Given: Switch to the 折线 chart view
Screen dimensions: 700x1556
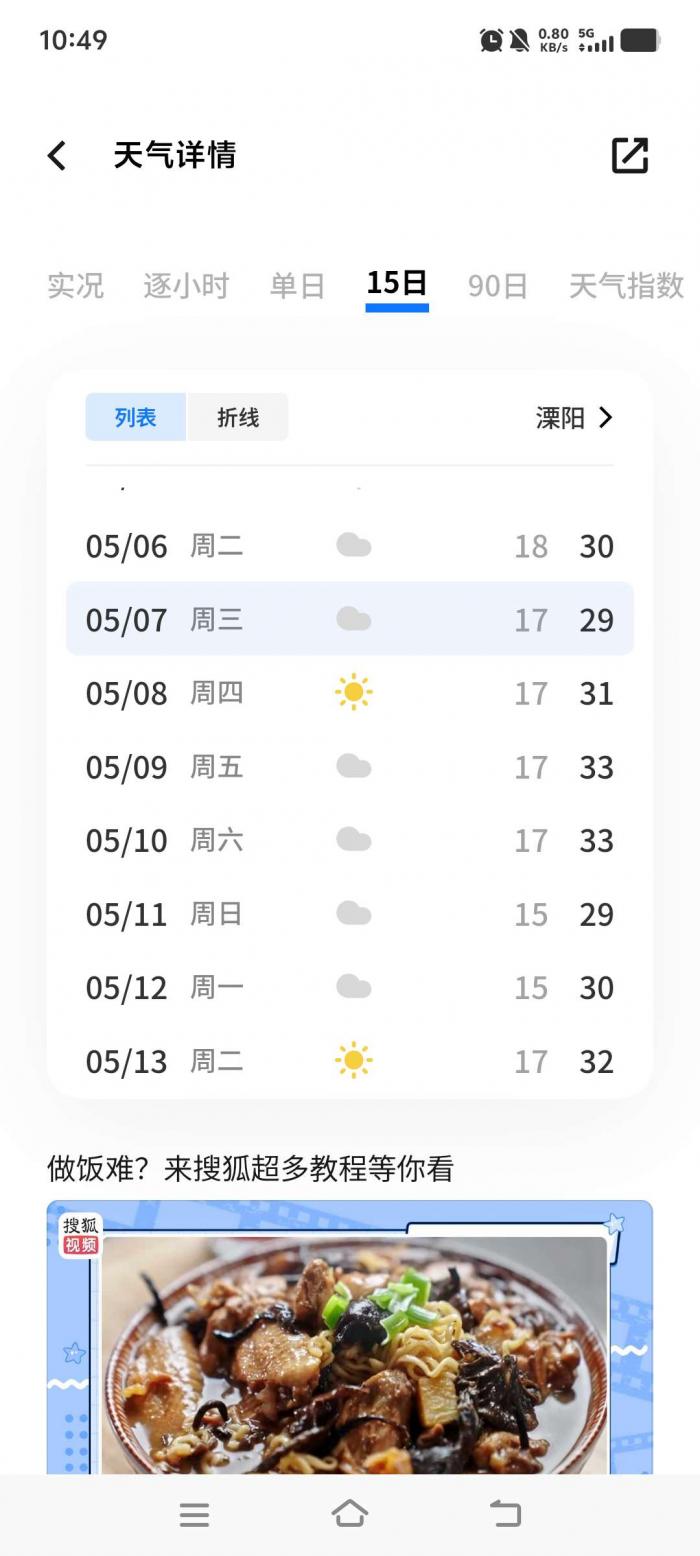Looking at the screenshot, I should tap(238, 417).
